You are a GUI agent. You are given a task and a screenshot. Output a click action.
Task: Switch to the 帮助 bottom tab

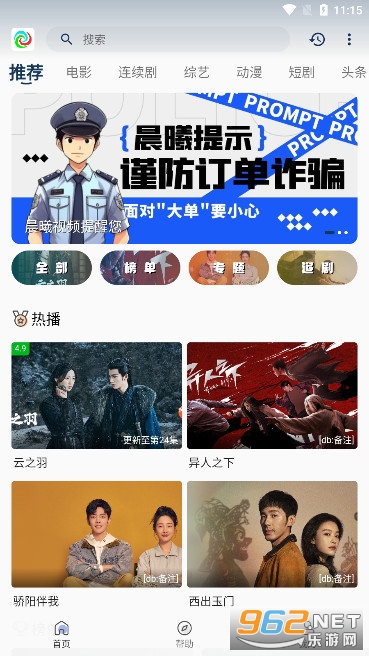tap(184, 634)
